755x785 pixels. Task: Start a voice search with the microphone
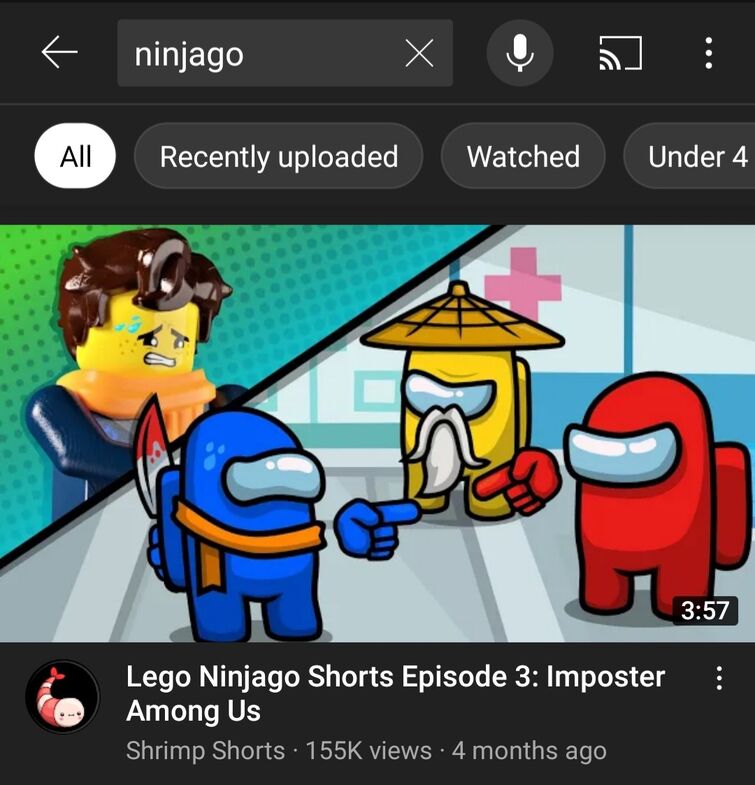(519, 53)
